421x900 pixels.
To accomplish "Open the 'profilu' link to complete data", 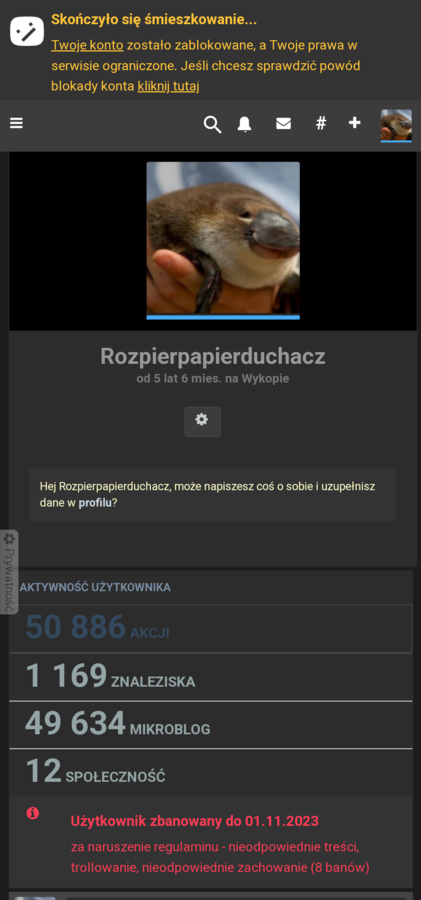I will pyautogui.click(x=95, y=502).
